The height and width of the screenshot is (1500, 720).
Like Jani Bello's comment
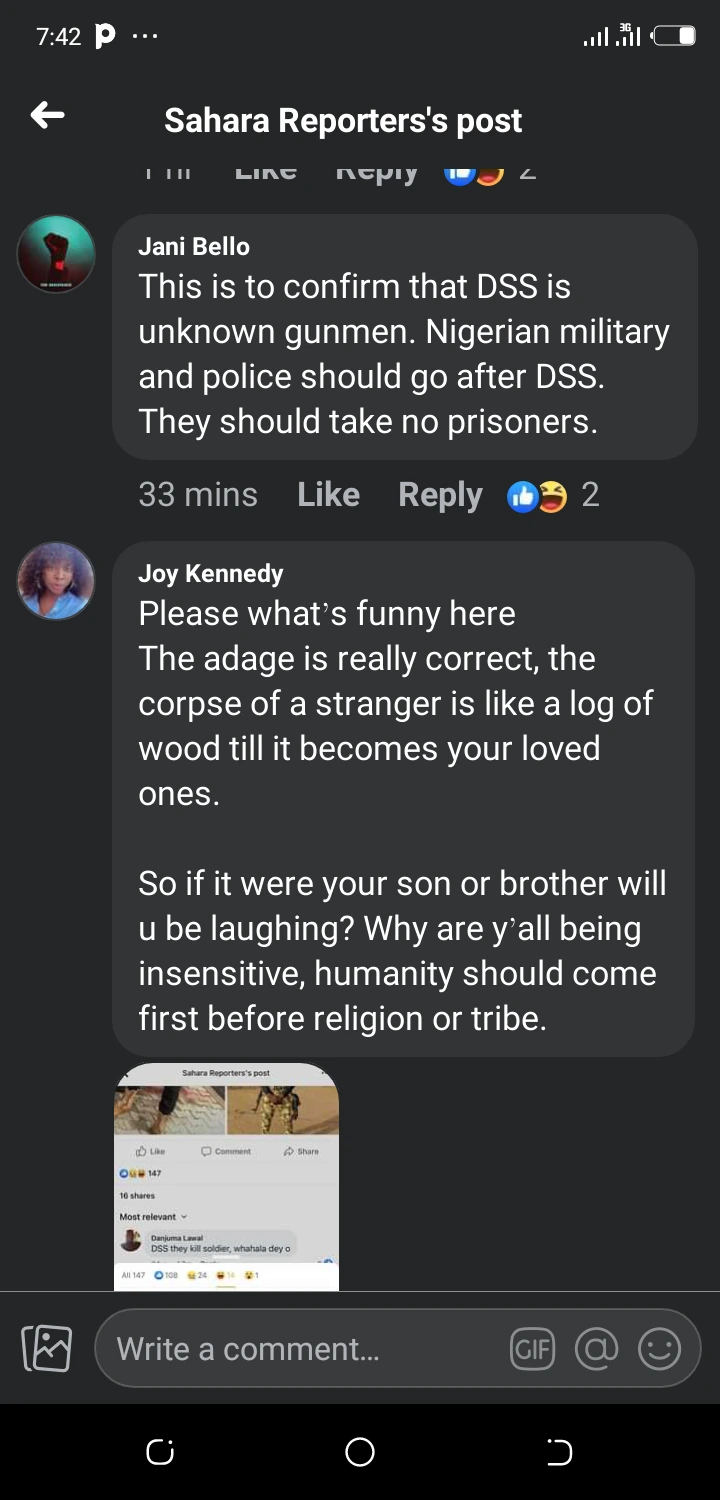328,494
